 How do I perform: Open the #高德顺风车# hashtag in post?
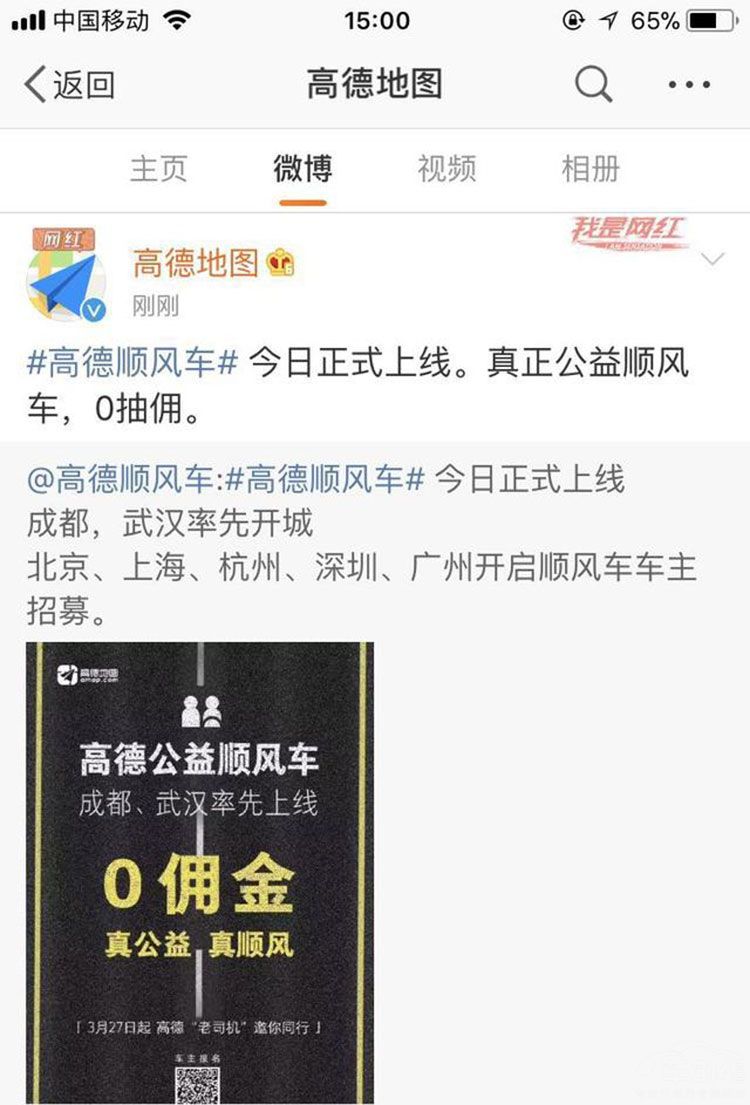pyautogui.click(x=132, y=363)
